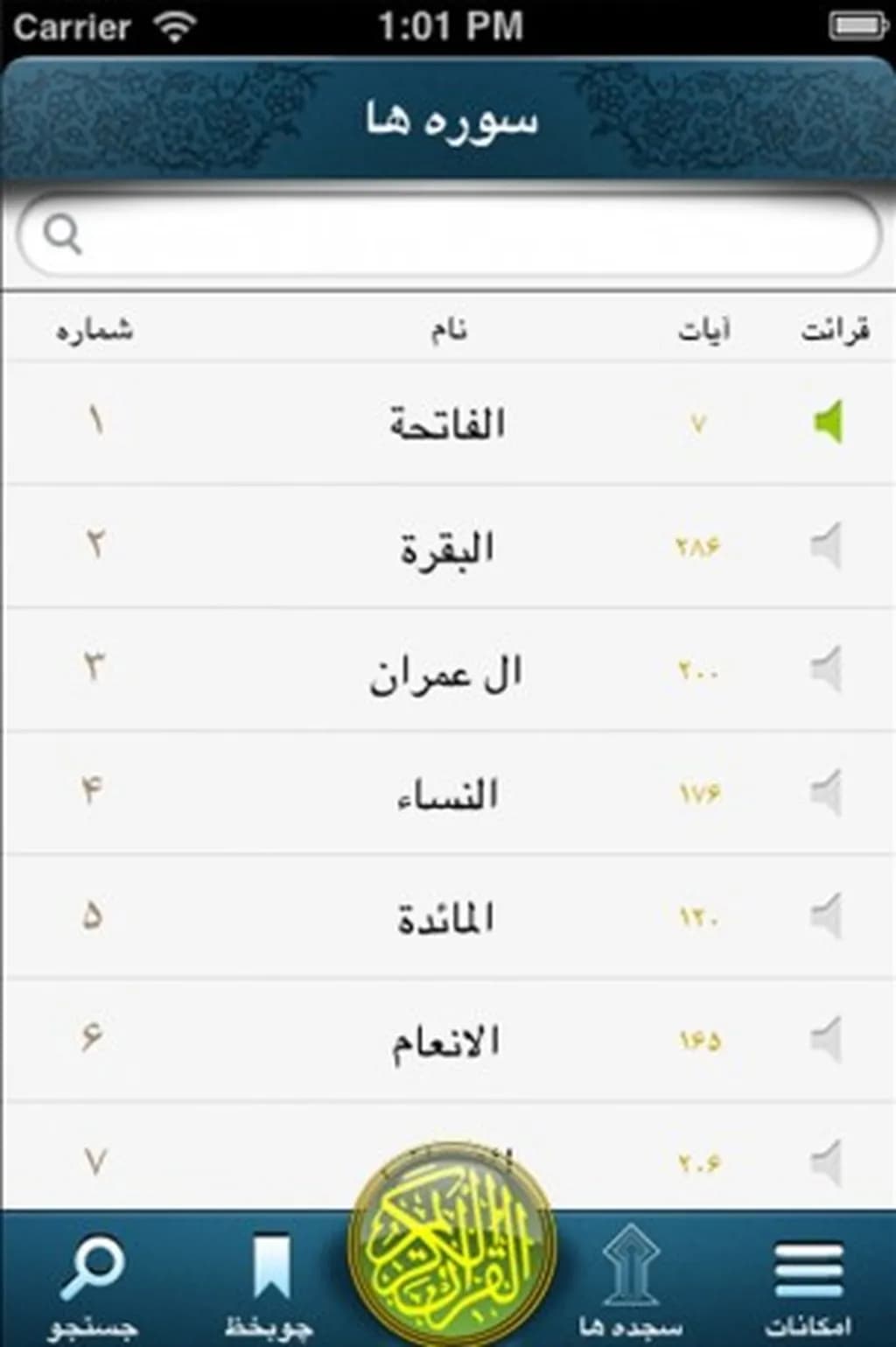
Task: Play recitation of النساء speaker icon
Action: coord(827,794)
